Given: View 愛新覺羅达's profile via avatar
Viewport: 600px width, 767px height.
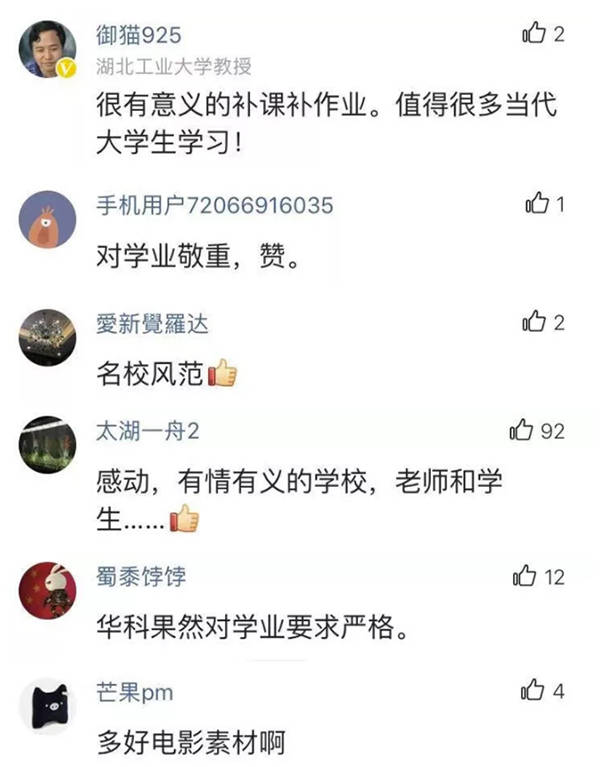Looking at the screenshot, I should (48, 337).
